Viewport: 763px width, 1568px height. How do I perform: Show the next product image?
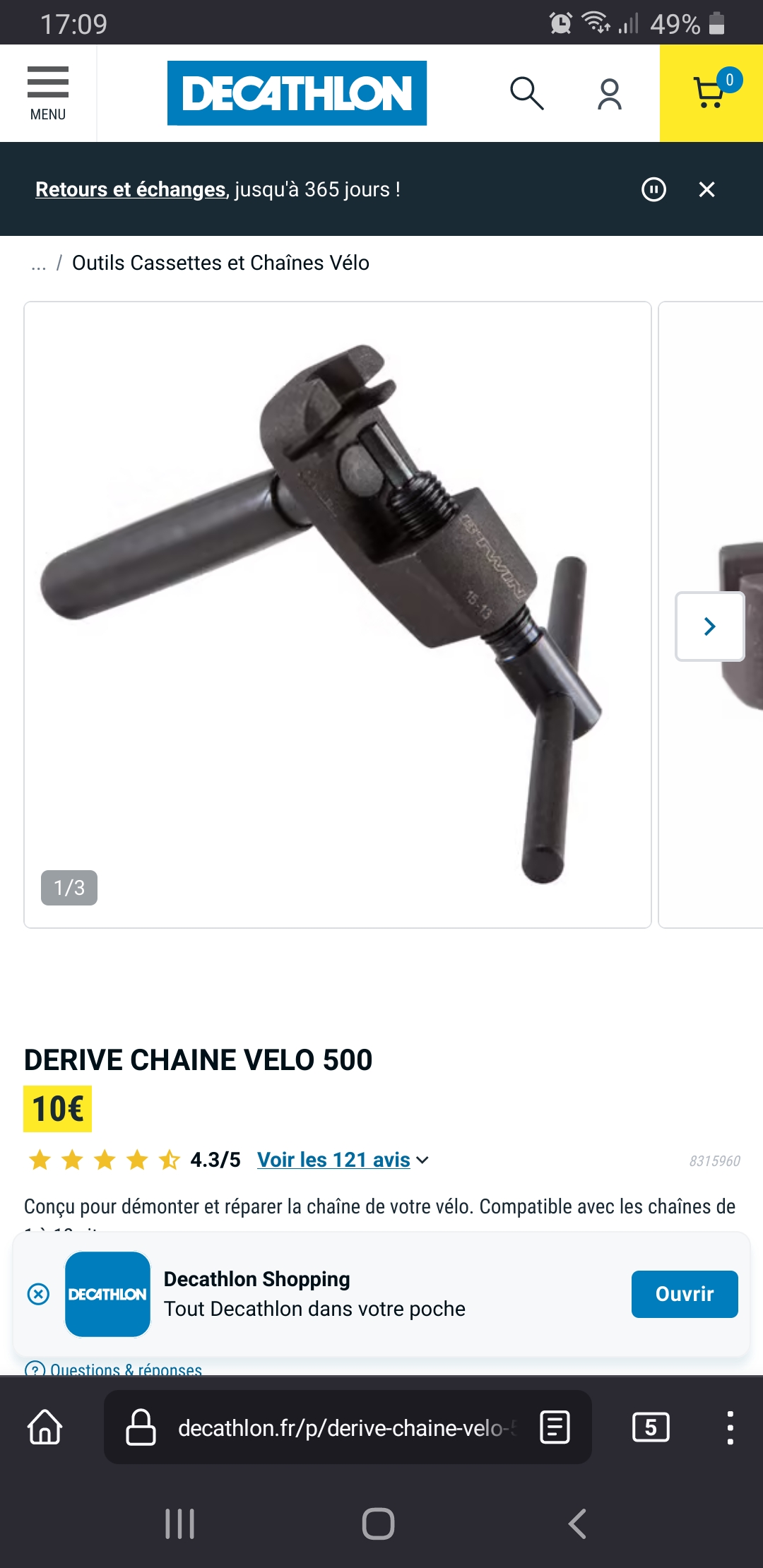pyautogui.click(x=710, y=626)
